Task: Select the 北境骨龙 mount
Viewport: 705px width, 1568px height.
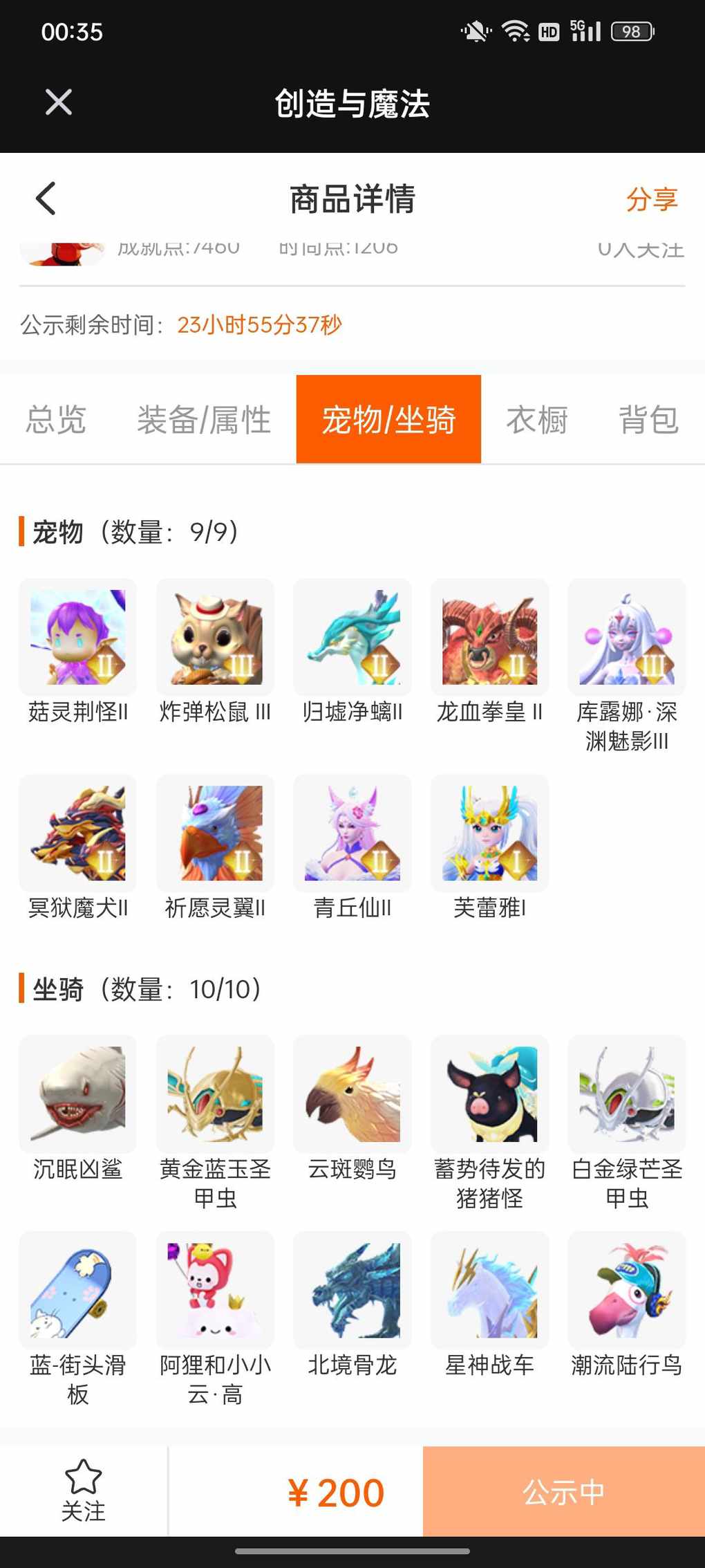Action: point(352,1291)
